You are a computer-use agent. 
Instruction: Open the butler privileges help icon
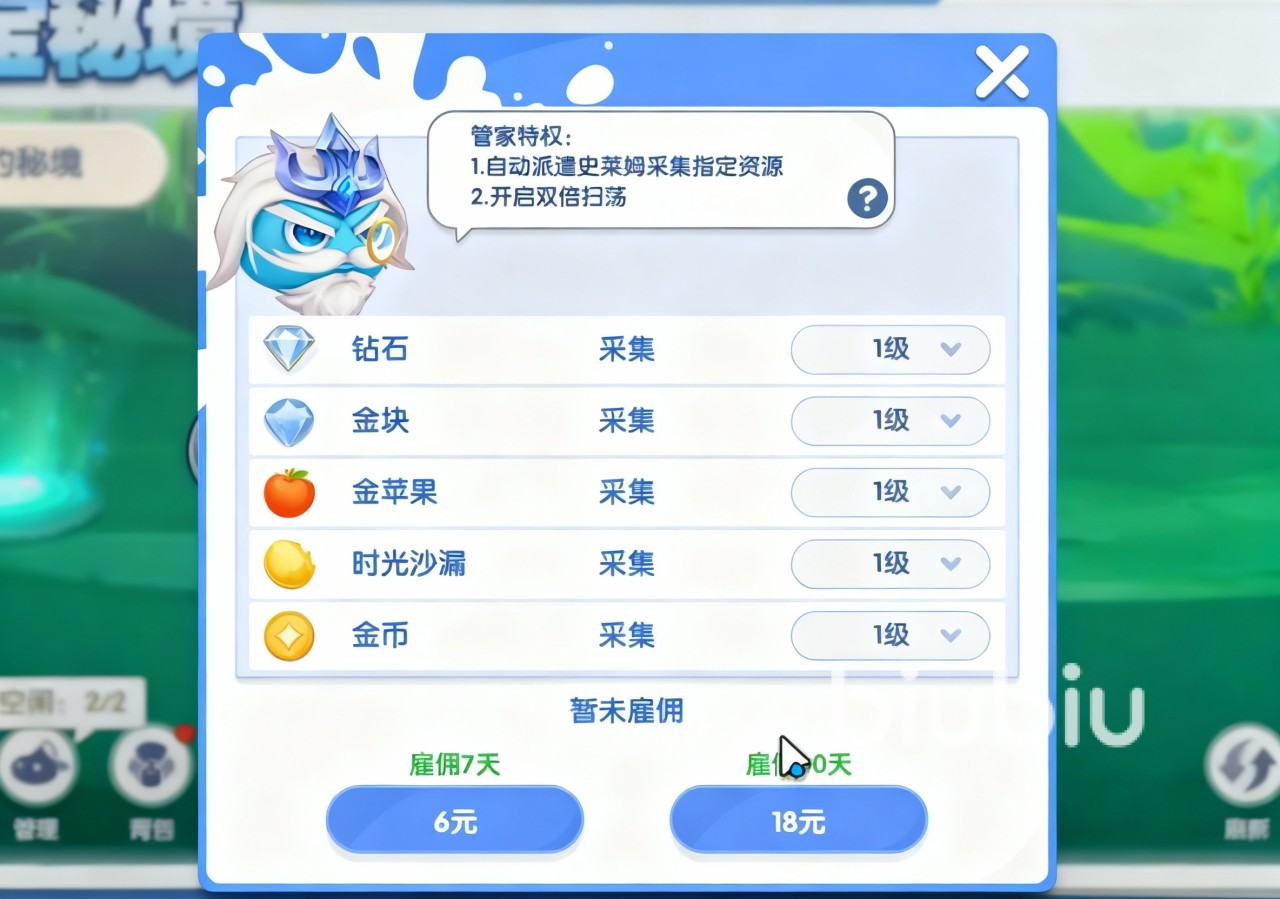867,199
